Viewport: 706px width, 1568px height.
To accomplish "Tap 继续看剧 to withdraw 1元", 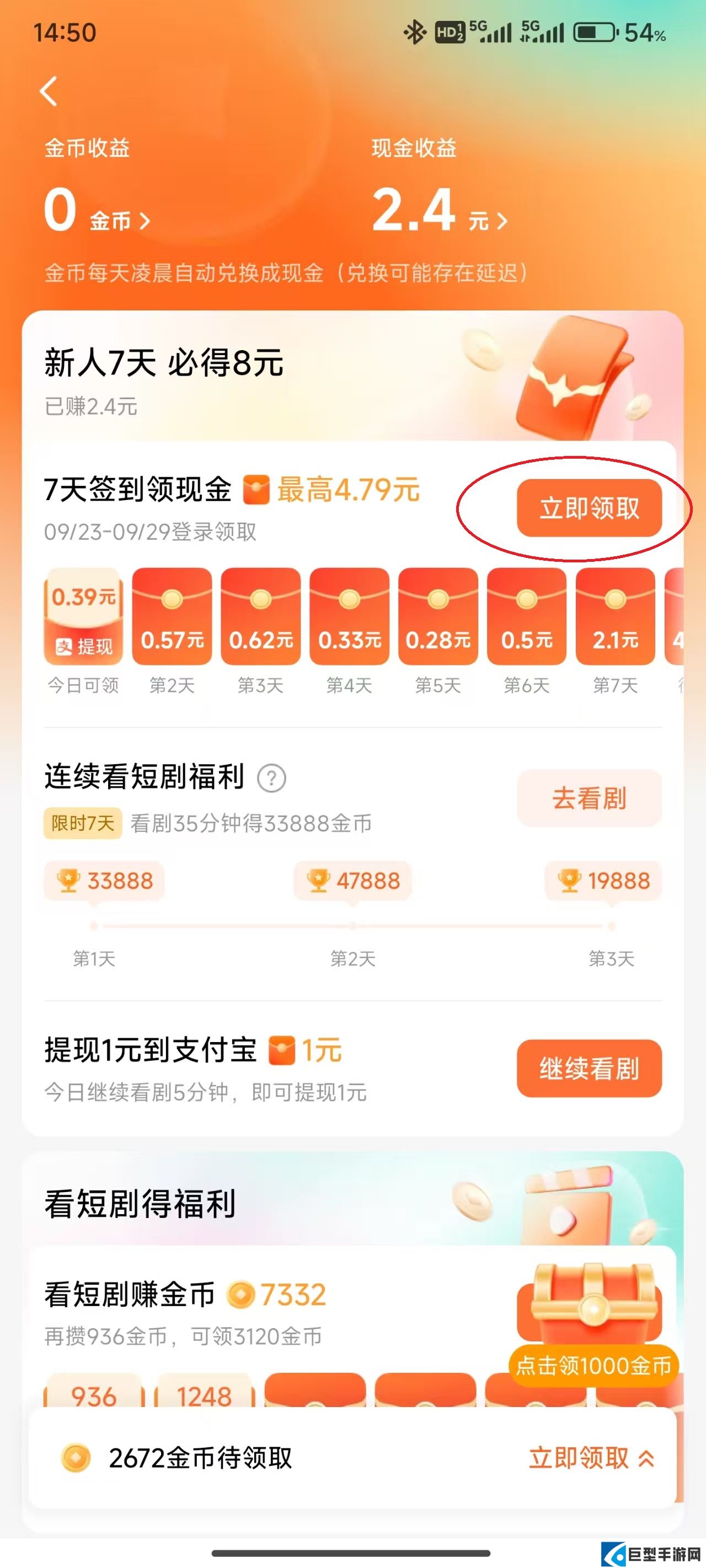I will (x=589, y=1068).
